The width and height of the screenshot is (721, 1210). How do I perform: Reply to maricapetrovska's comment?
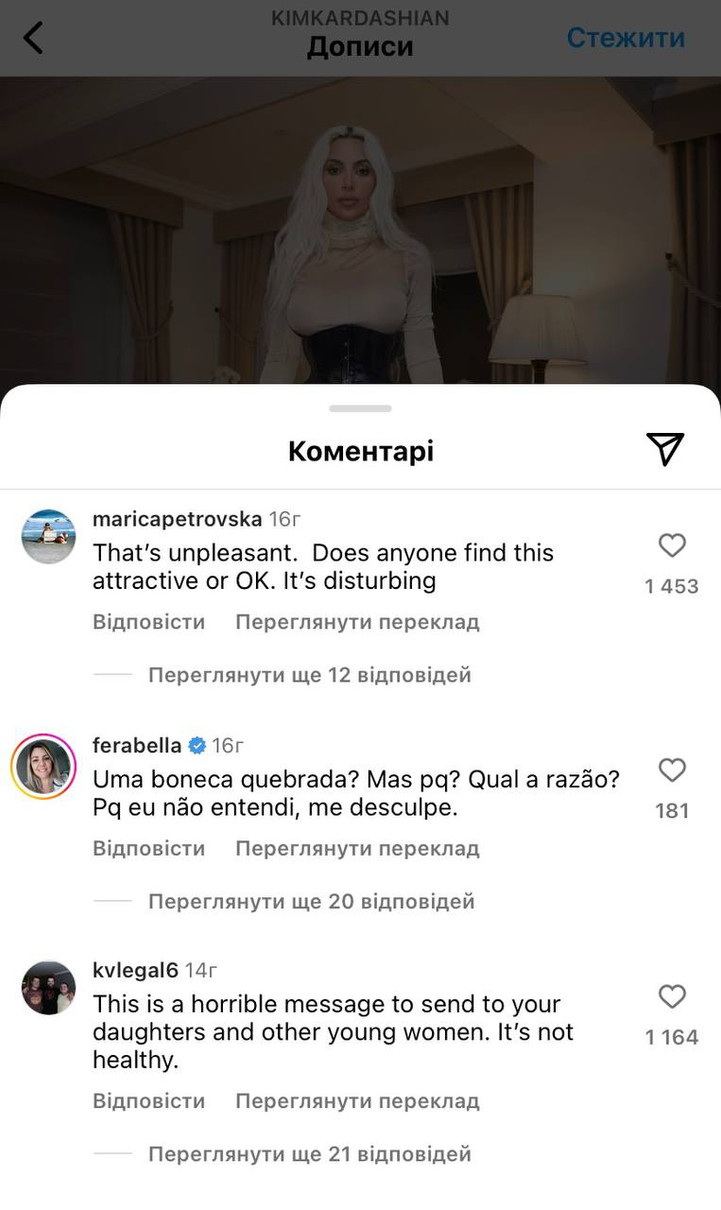pos(149,622)
